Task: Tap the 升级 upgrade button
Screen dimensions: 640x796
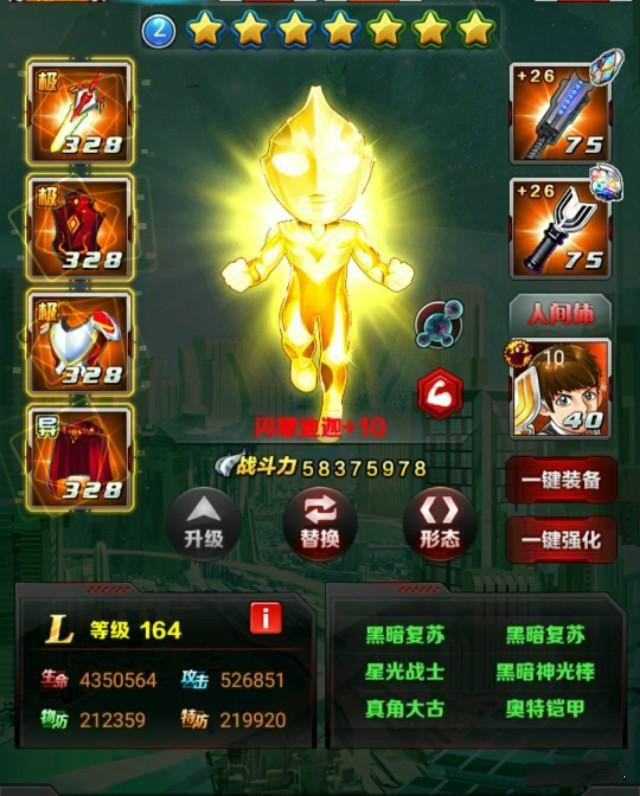Action: [205, 522]
